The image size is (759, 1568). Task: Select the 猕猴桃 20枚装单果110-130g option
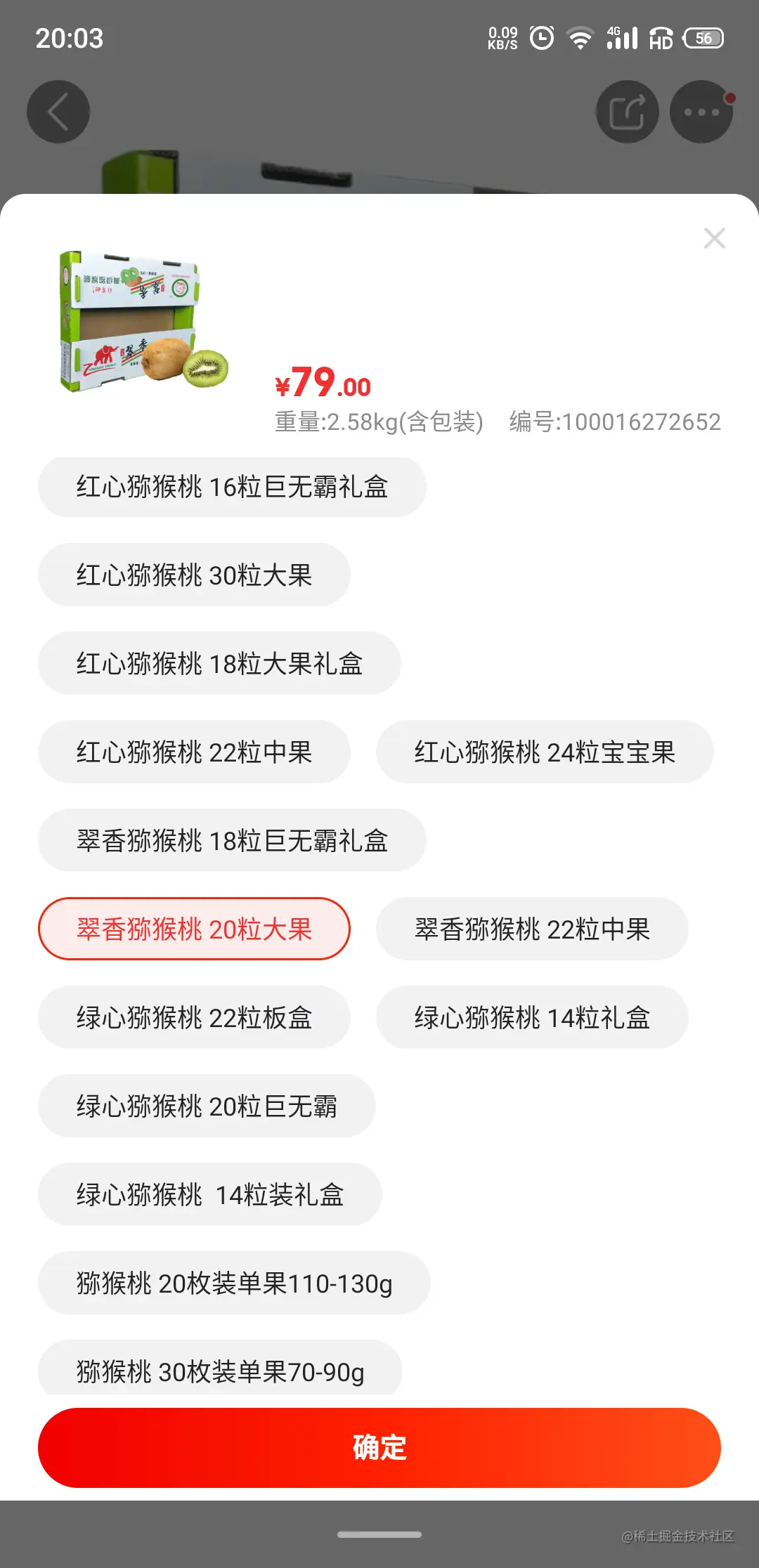point(233,1283)
